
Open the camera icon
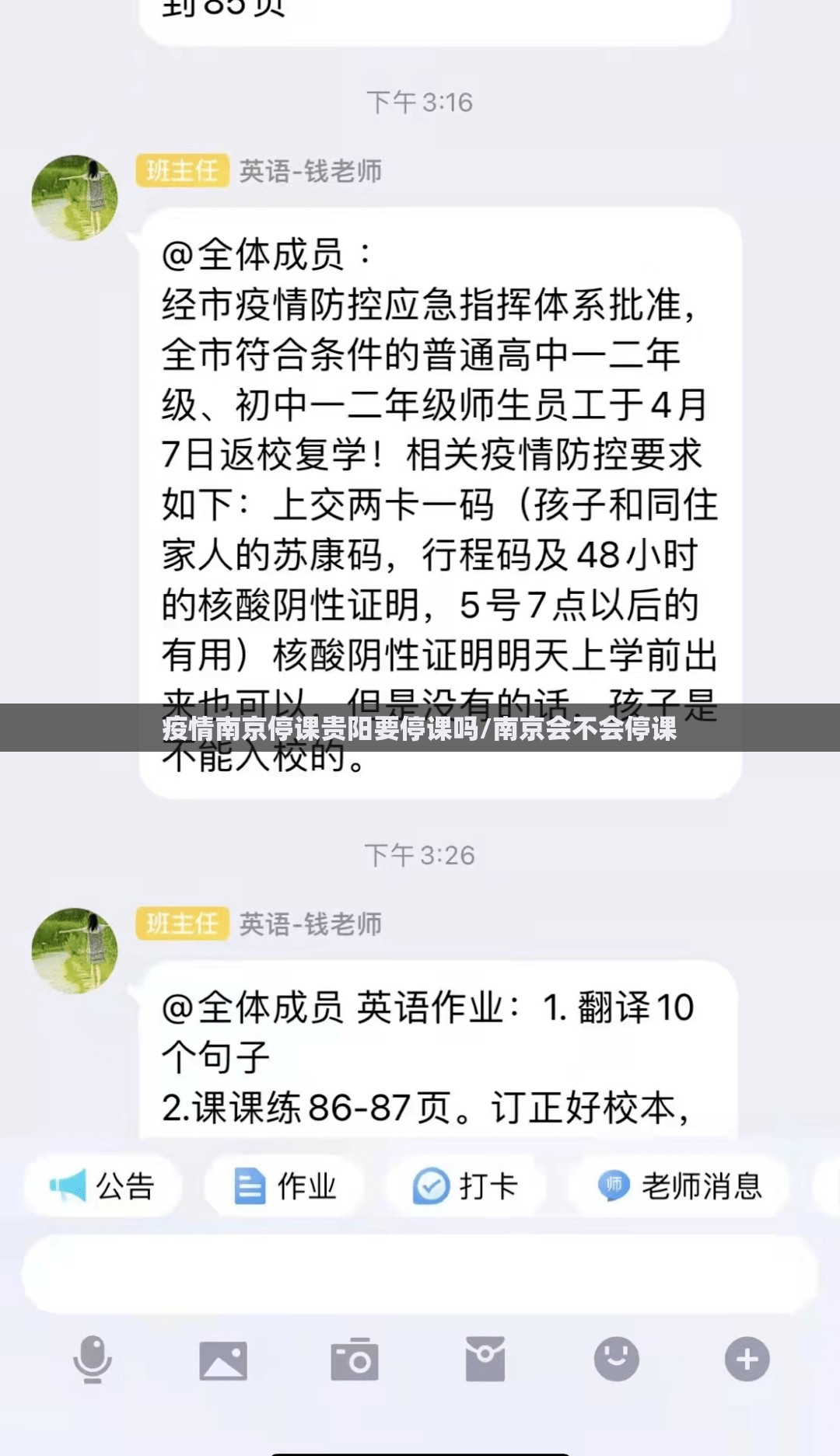click(355, 1360)
